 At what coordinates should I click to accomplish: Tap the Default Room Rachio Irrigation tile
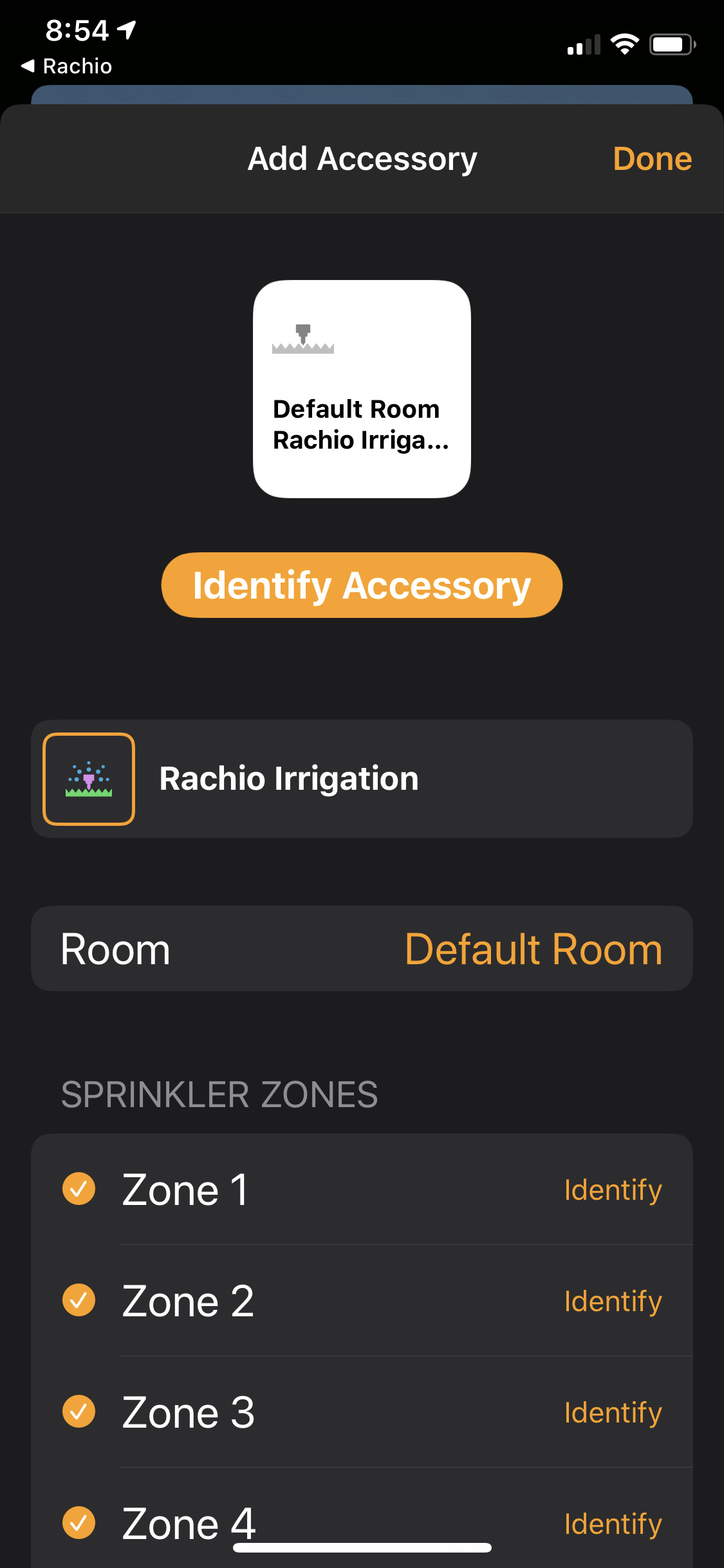pos(362,389)
